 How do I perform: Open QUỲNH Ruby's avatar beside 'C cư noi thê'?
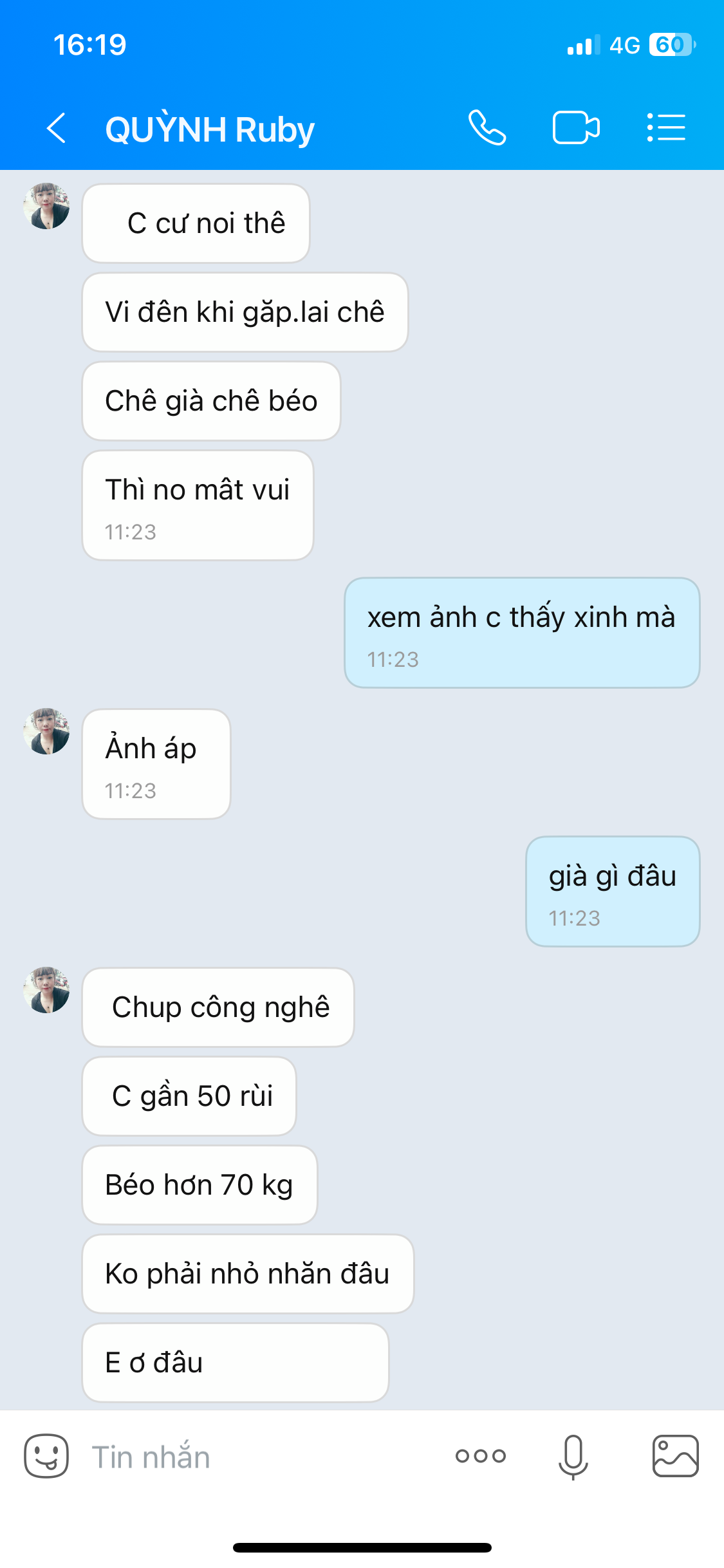(46, 206)
